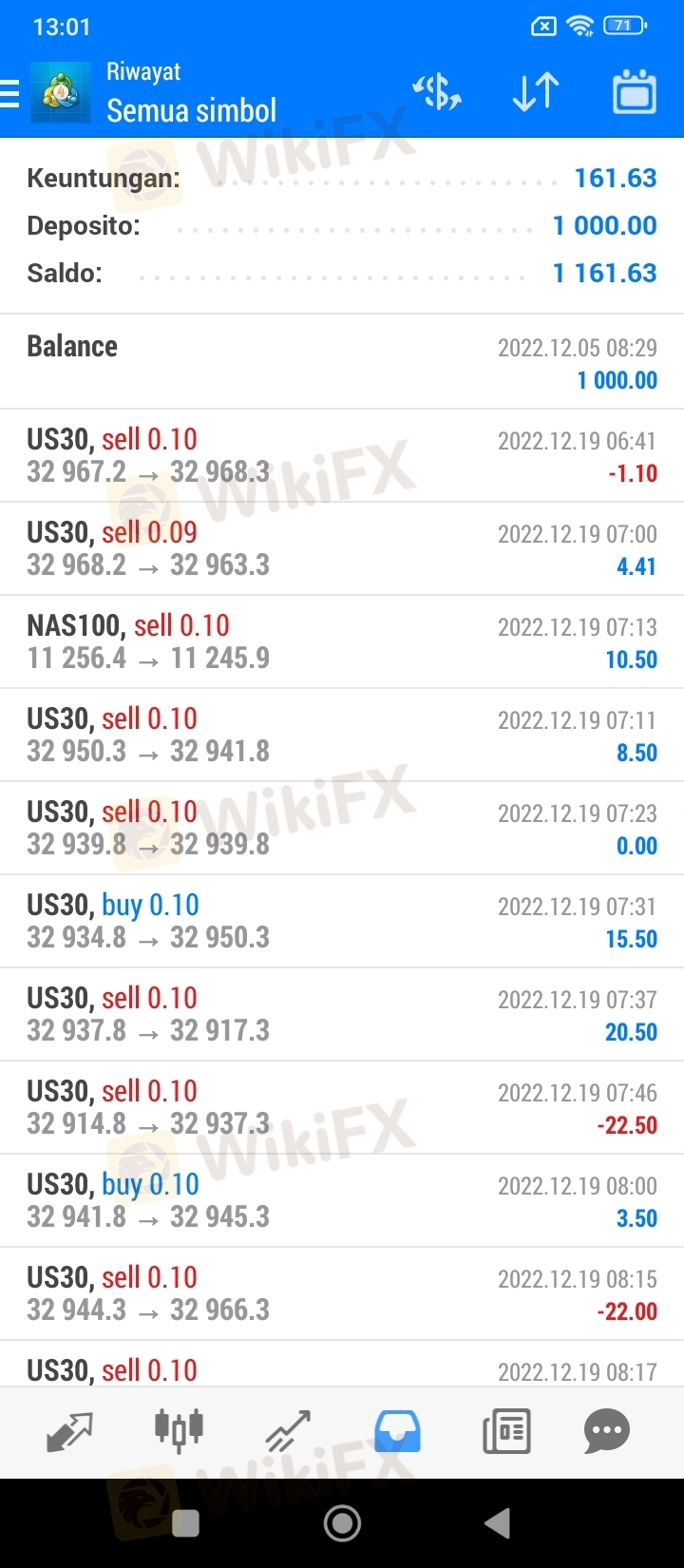The width and height of the screenshot is (684, 1568).
Task: Open the hamburger drawer menu
Action: click(x=9, y=94)
